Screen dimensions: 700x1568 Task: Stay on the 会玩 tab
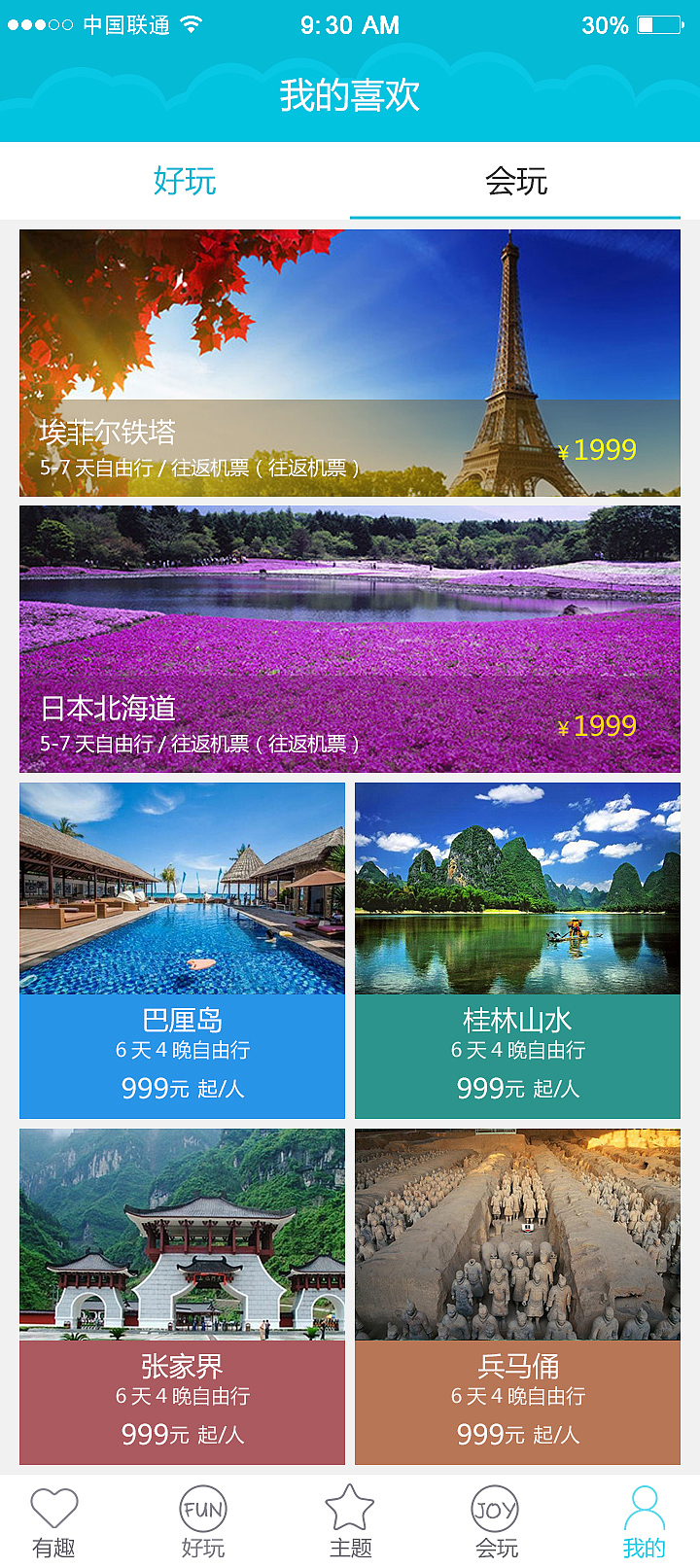pyautogui.click(x=515, y=181)
